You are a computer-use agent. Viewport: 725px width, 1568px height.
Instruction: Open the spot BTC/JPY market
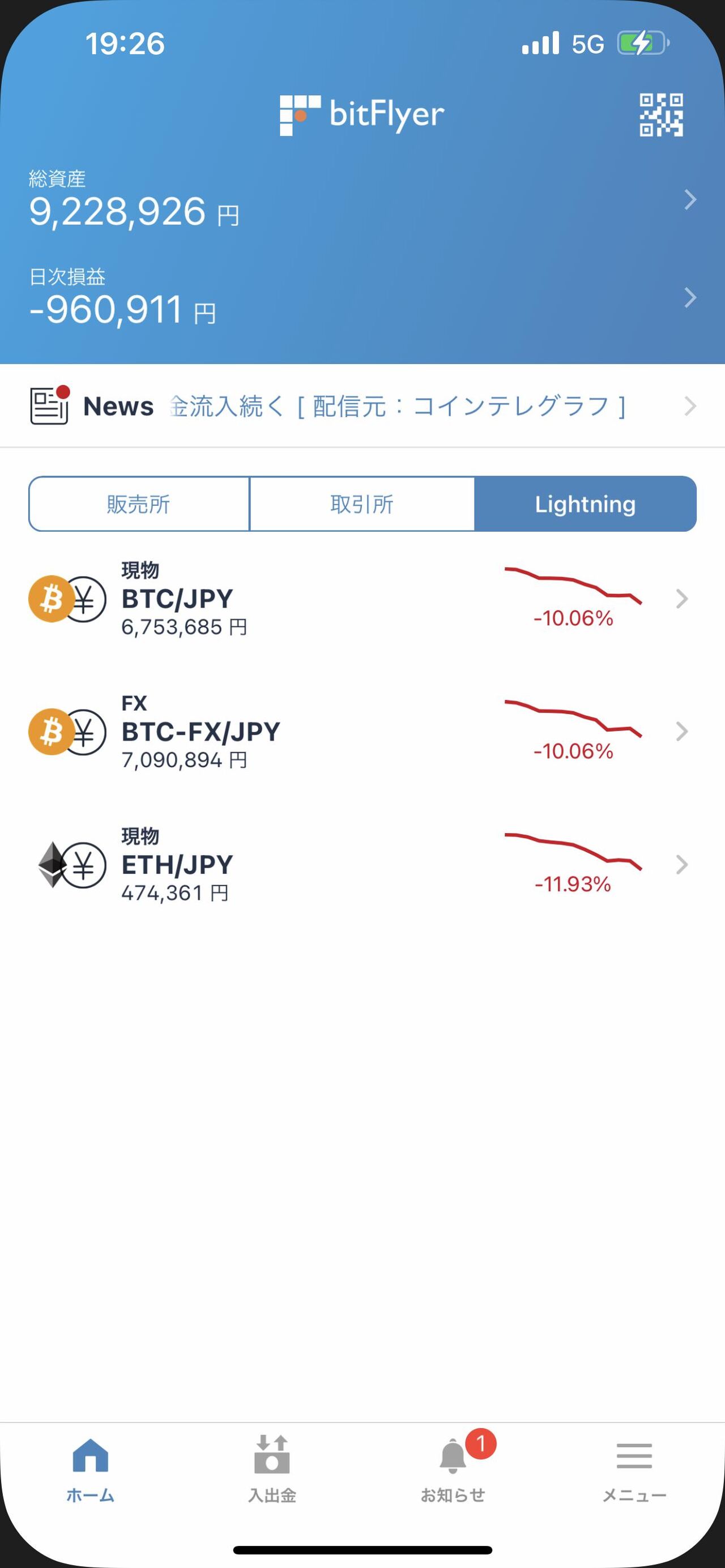pyautogui.click(x=362, y=600)
